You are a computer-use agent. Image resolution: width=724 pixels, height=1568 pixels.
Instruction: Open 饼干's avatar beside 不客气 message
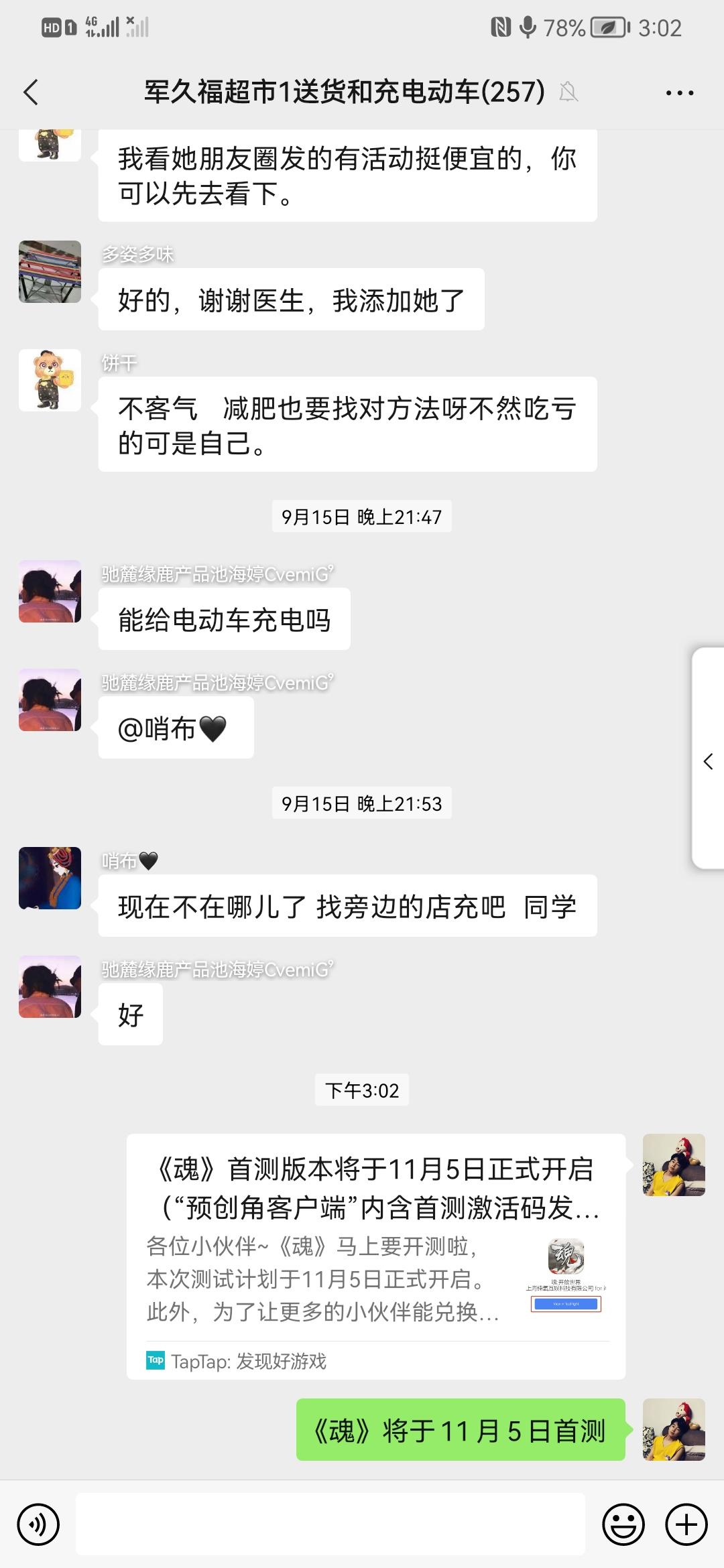click(x=50, y=380)
